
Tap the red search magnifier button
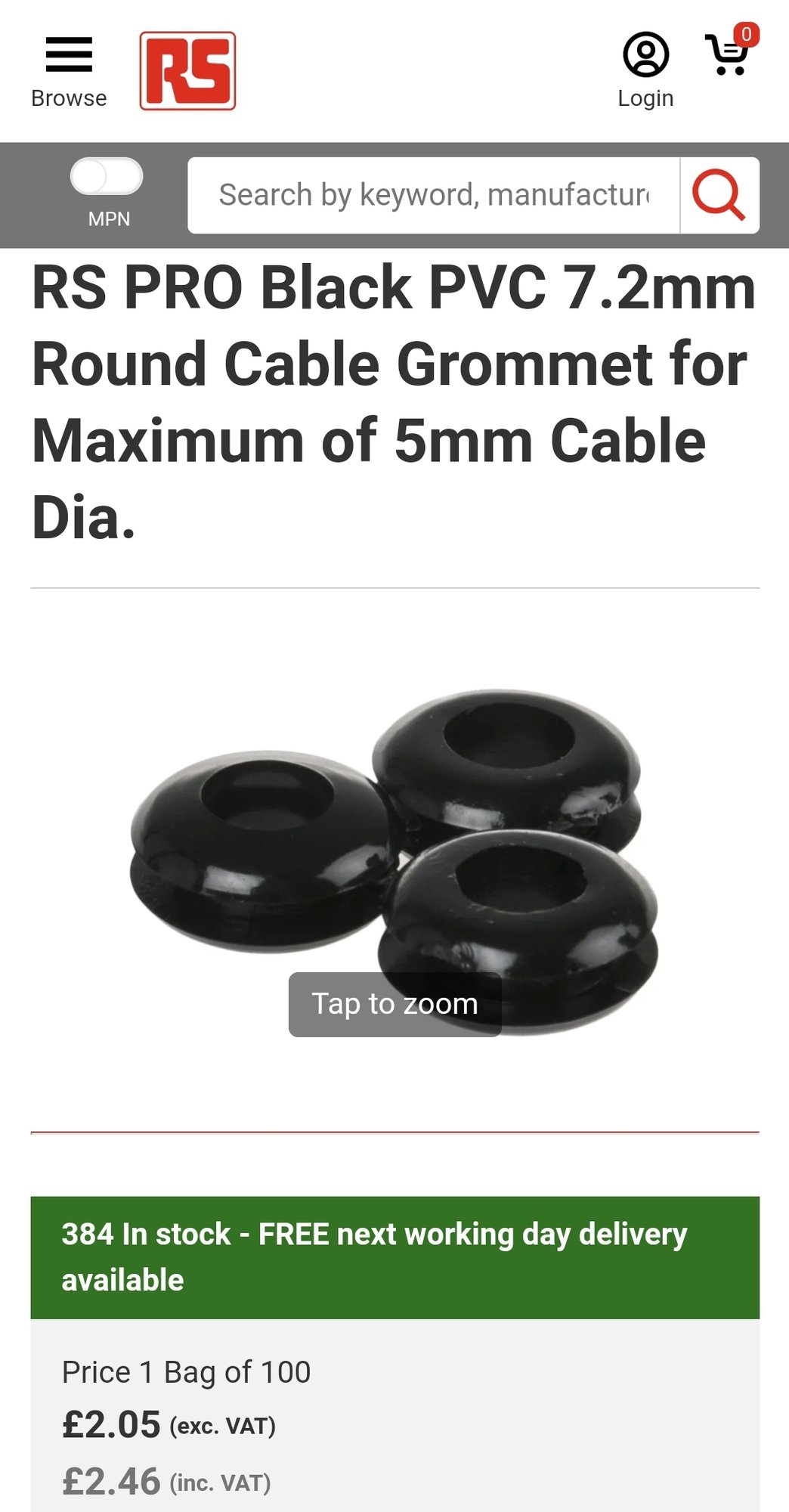[719, 195]
